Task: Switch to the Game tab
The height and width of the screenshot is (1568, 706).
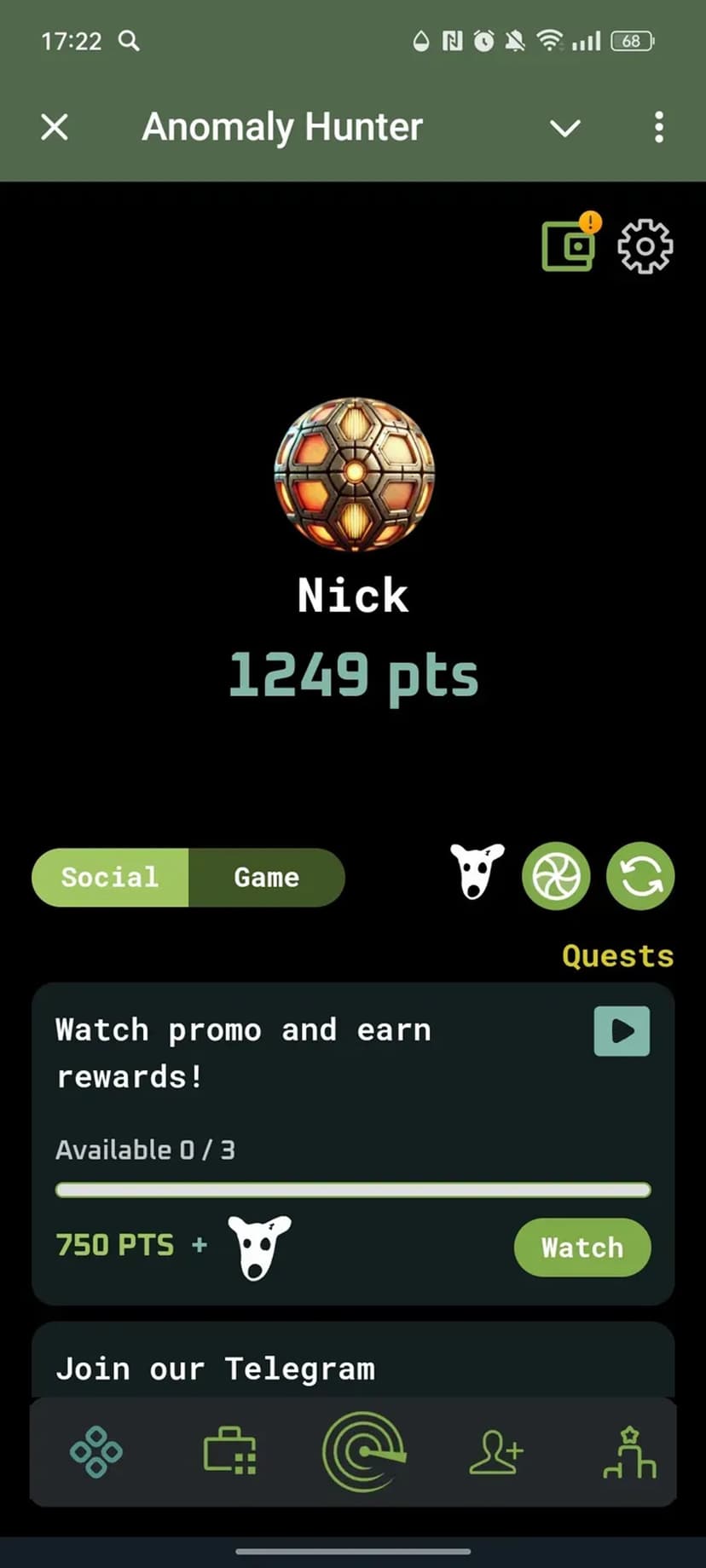Action: tap(267, 877)
